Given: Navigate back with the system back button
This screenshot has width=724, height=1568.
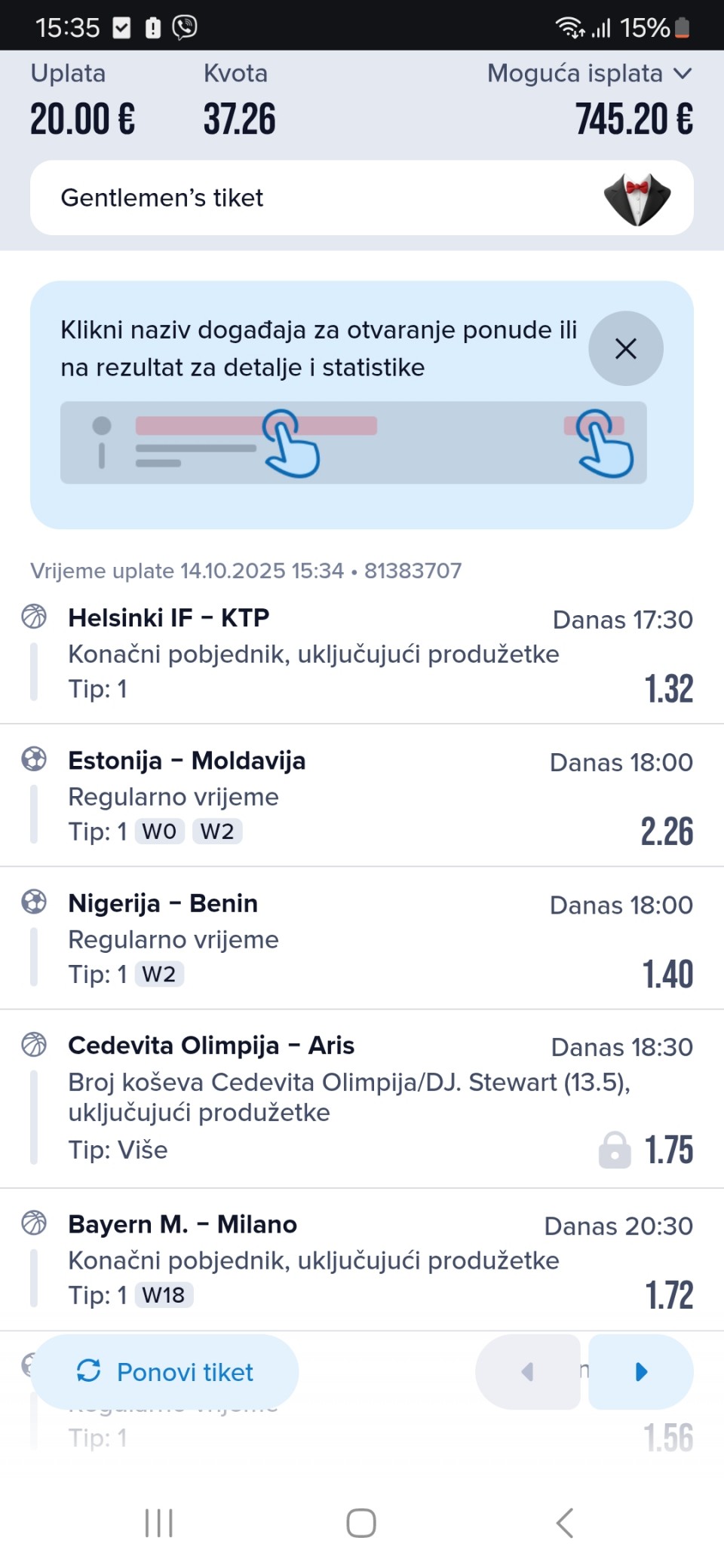Looking at the screenshot, I should point(564,1523).
